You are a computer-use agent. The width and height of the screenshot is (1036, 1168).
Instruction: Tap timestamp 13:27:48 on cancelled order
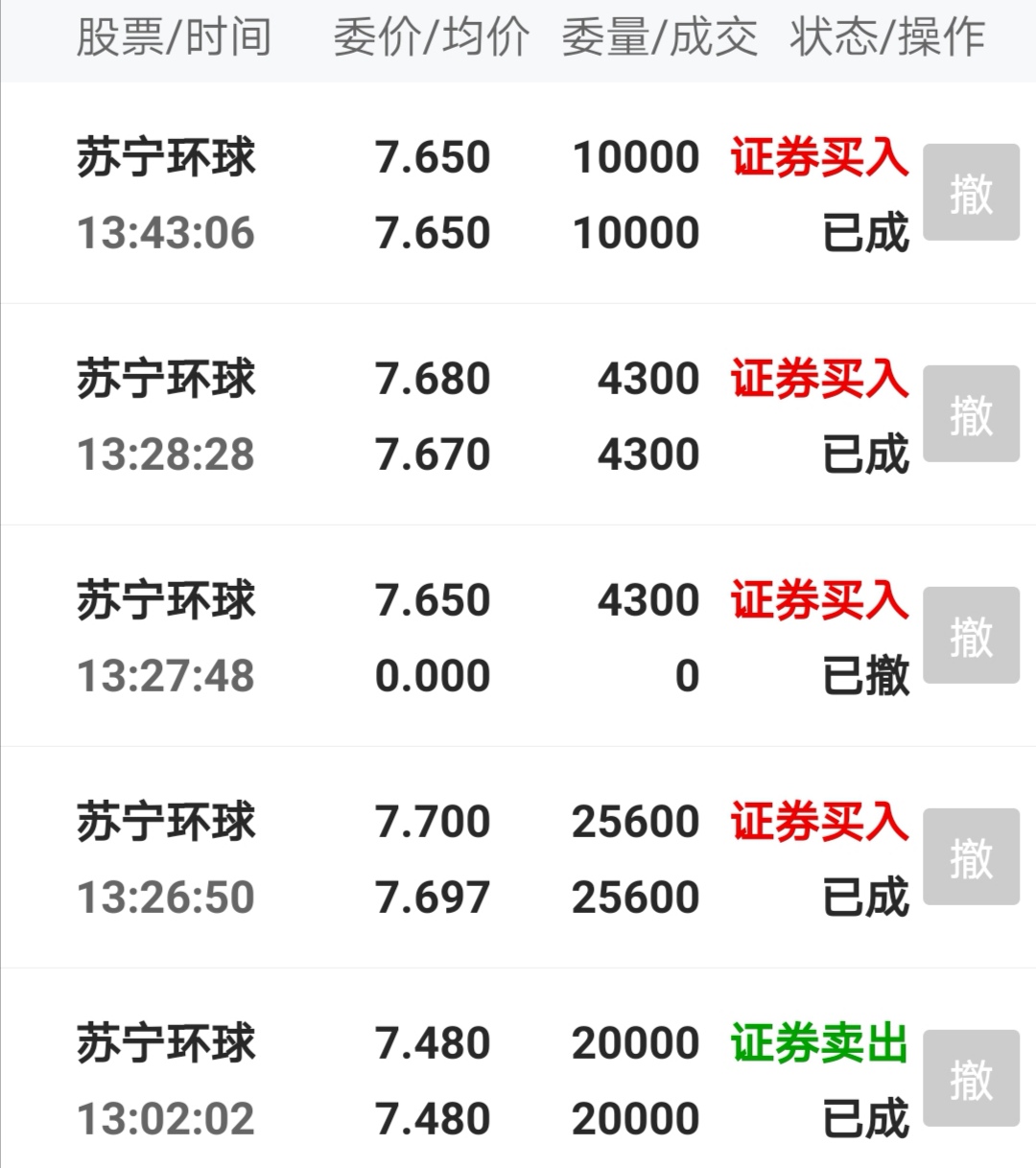(x=165, y=675)
